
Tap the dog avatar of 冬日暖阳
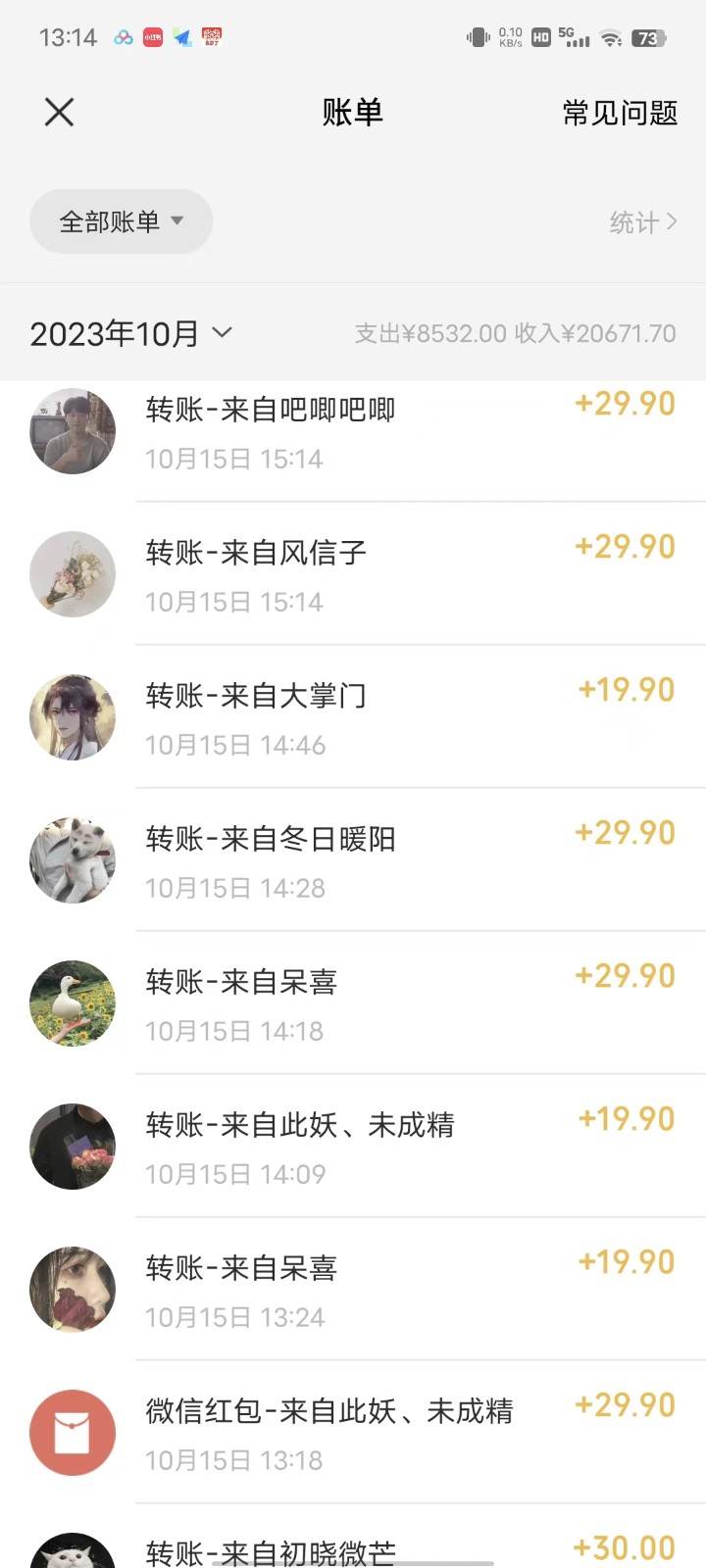(x=73, y=859)
